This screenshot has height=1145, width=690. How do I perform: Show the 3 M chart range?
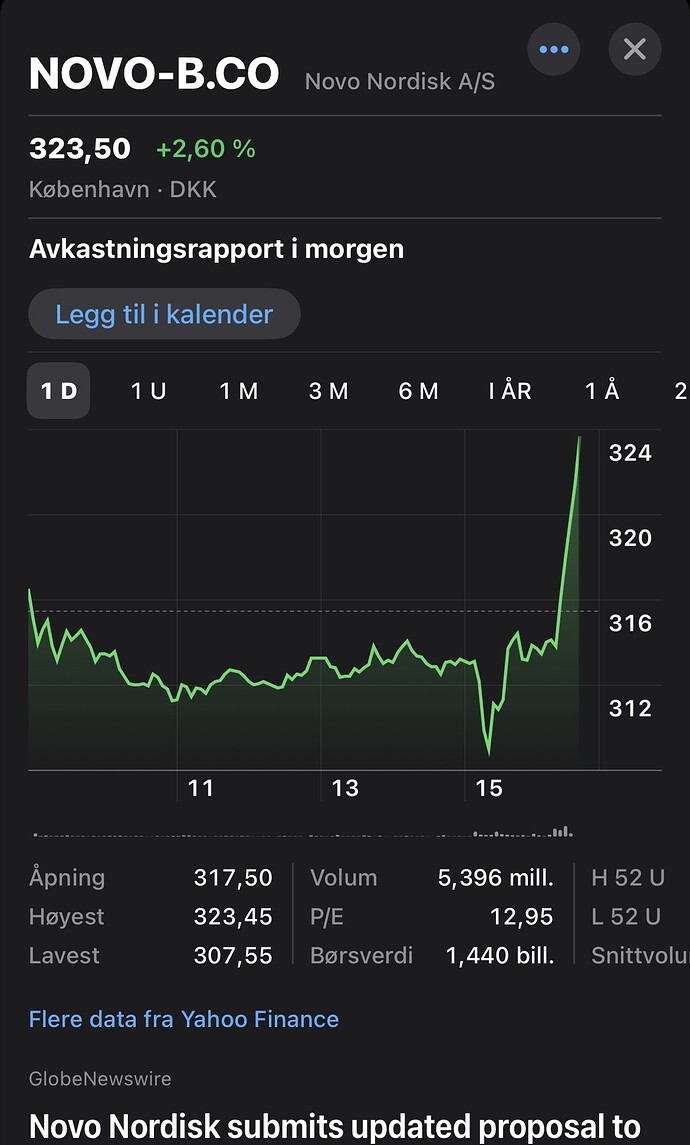328,391
